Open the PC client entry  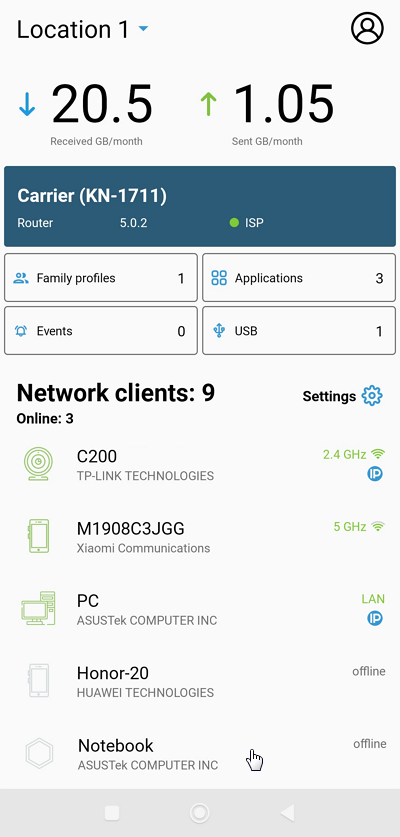coord(200,609)
